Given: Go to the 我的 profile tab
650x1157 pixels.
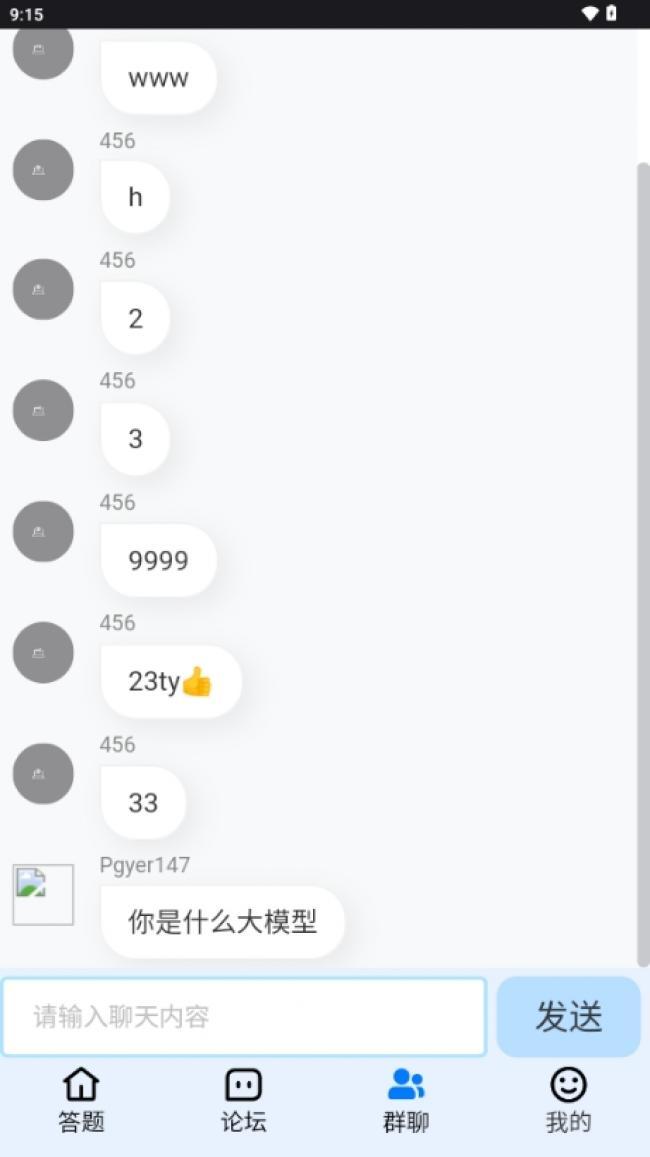Looking at the screenshot, I should coord(568,1100).
